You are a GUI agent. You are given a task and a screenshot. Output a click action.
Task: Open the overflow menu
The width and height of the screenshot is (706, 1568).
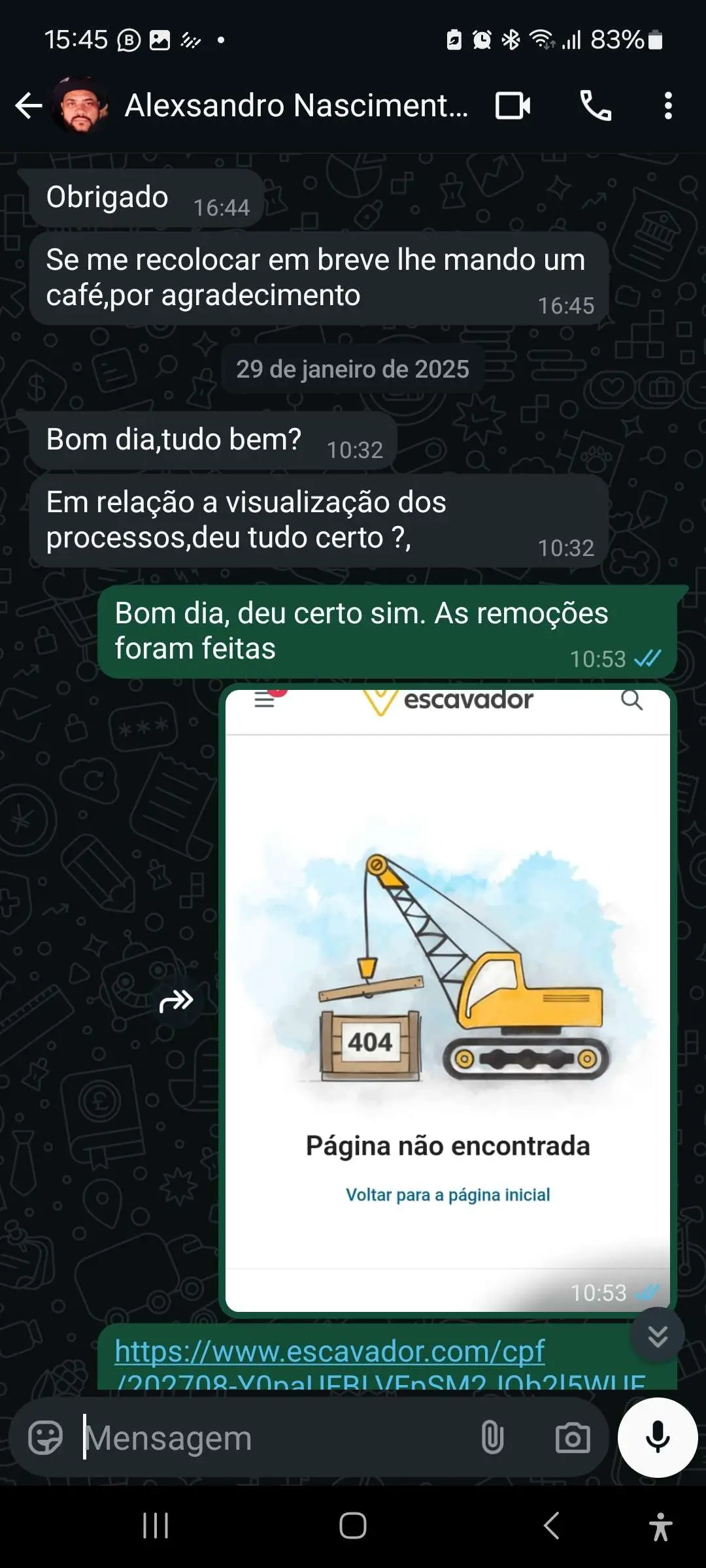(x=668, y=105)
